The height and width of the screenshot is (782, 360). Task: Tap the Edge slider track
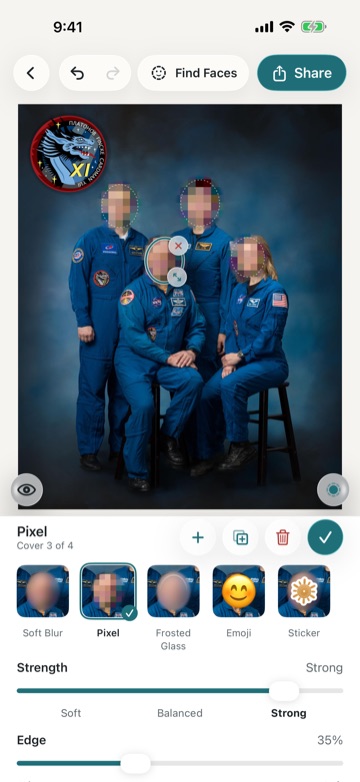180,763
